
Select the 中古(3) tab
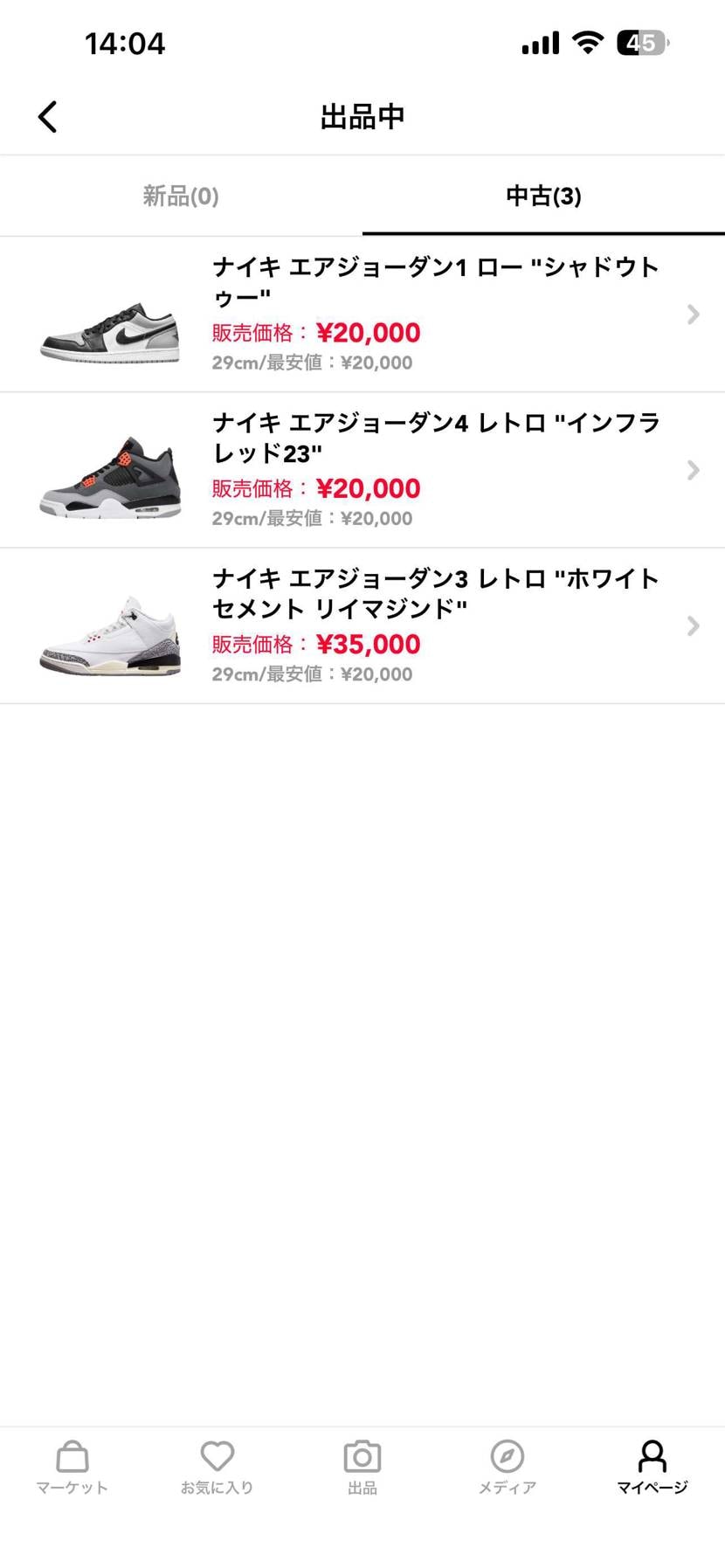point(543,196)
